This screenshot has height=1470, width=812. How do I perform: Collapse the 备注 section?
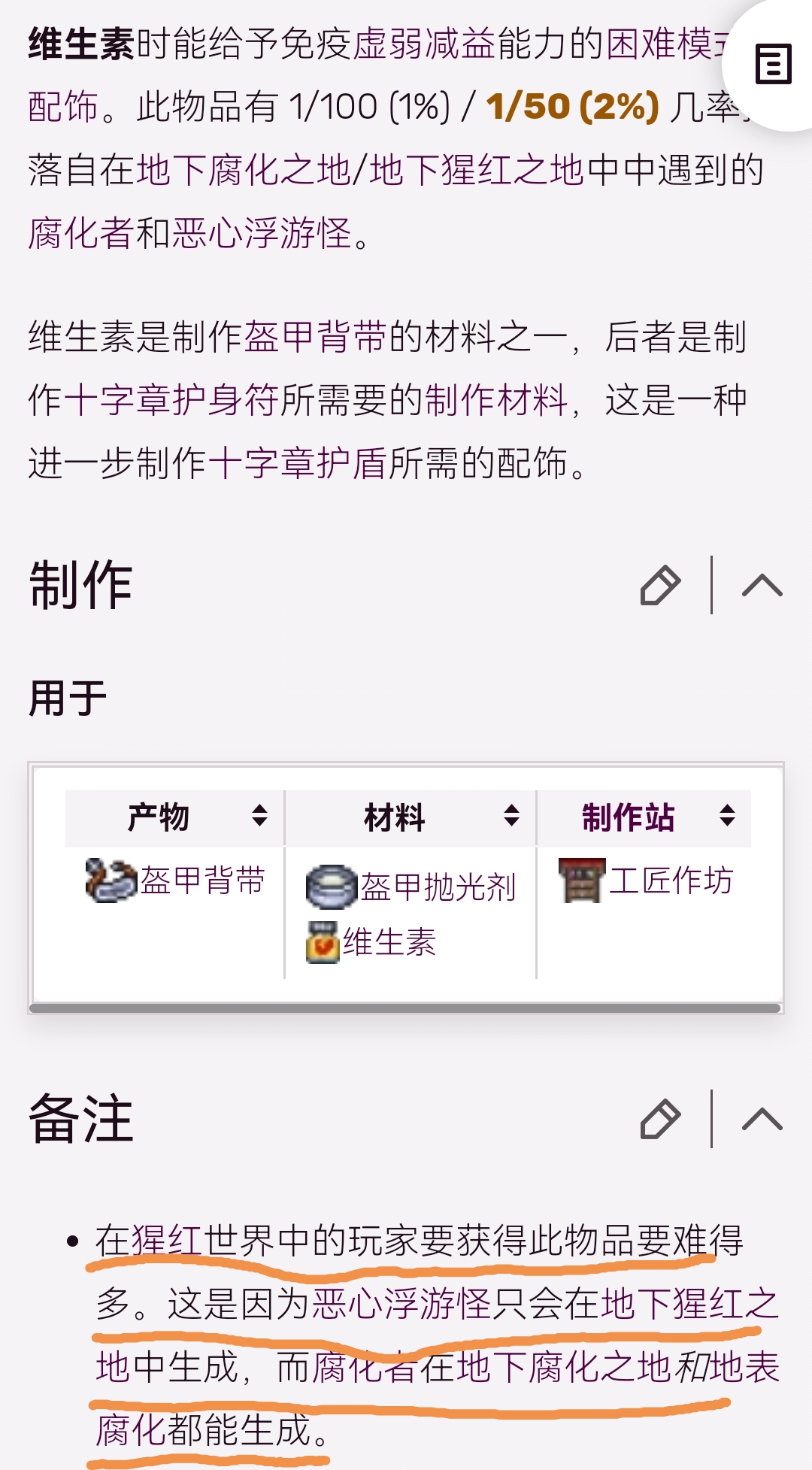coord(762,1120)
